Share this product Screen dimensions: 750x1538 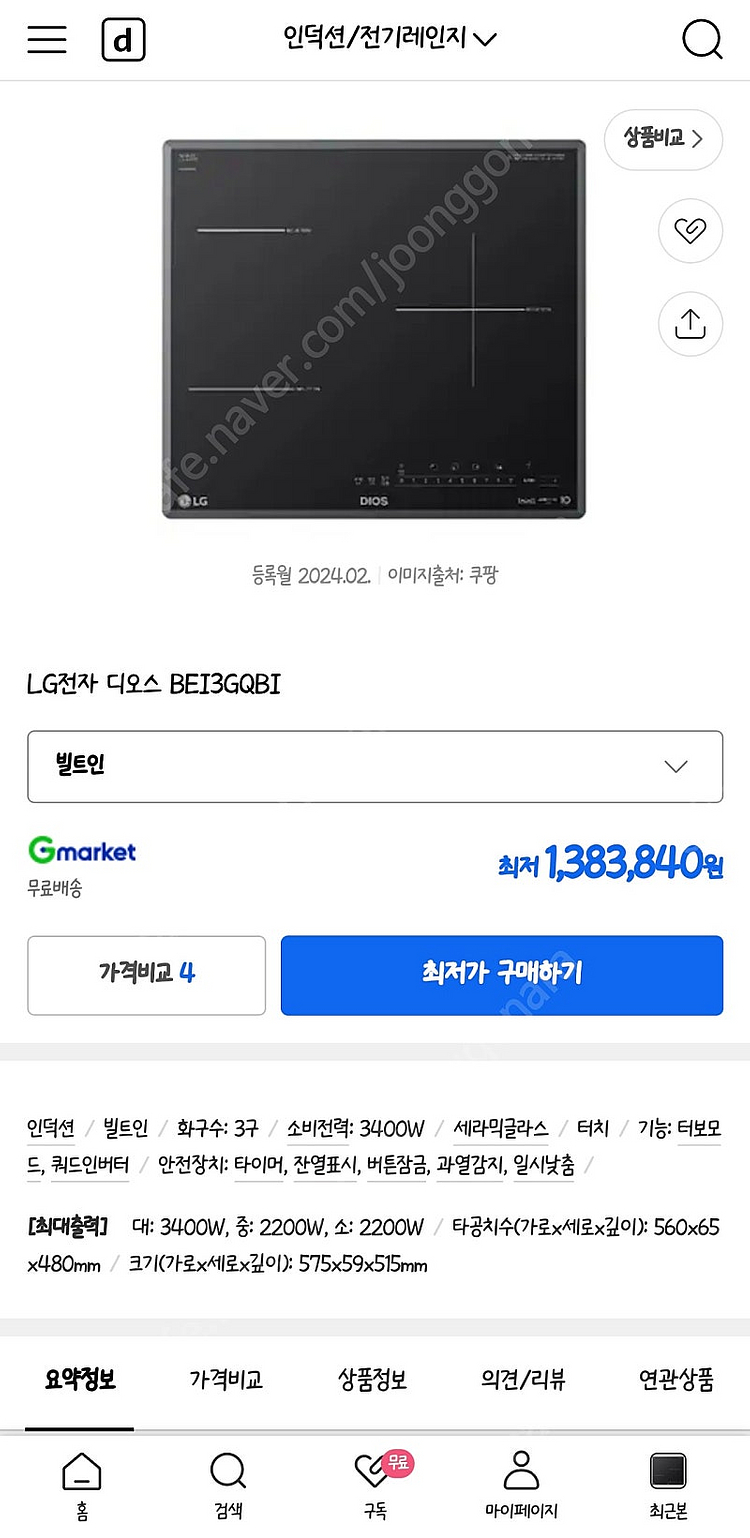[x=690, y=324]
